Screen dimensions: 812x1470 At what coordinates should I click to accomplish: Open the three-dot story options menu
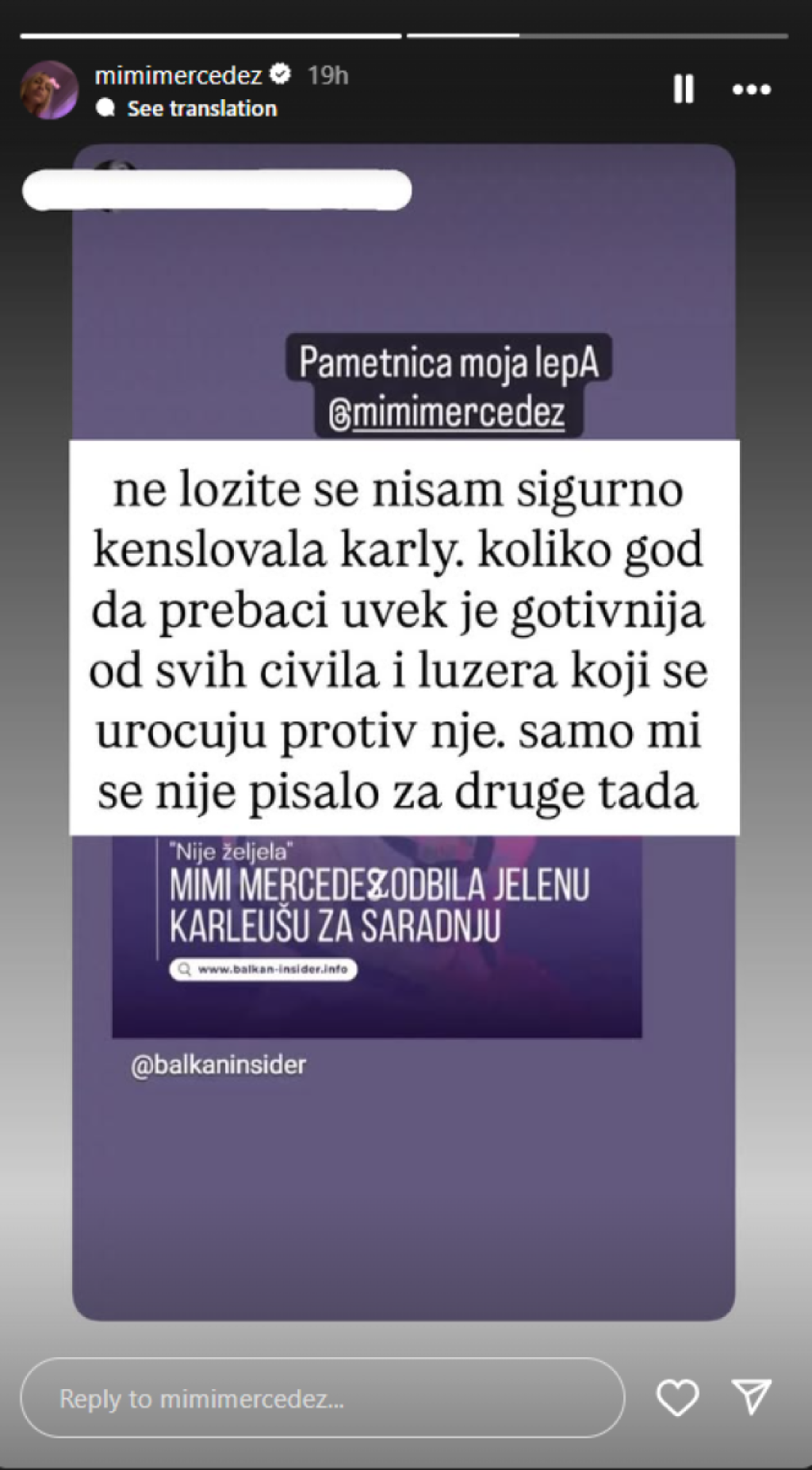coord(751,90)
